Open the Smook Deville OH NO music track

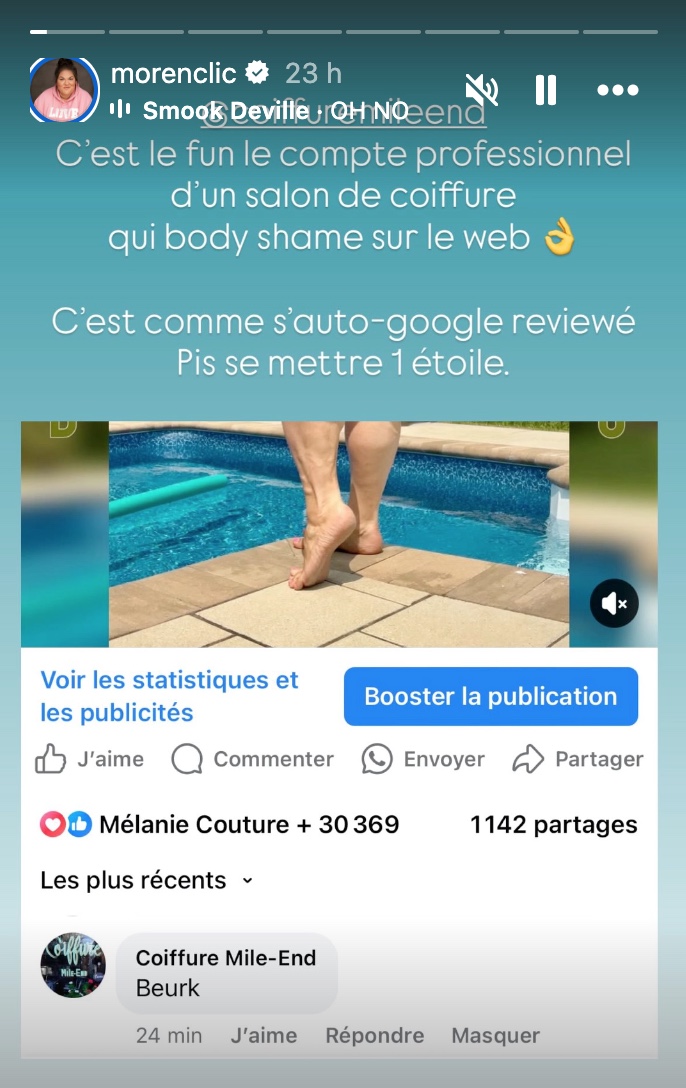click(x=260, y=111)
